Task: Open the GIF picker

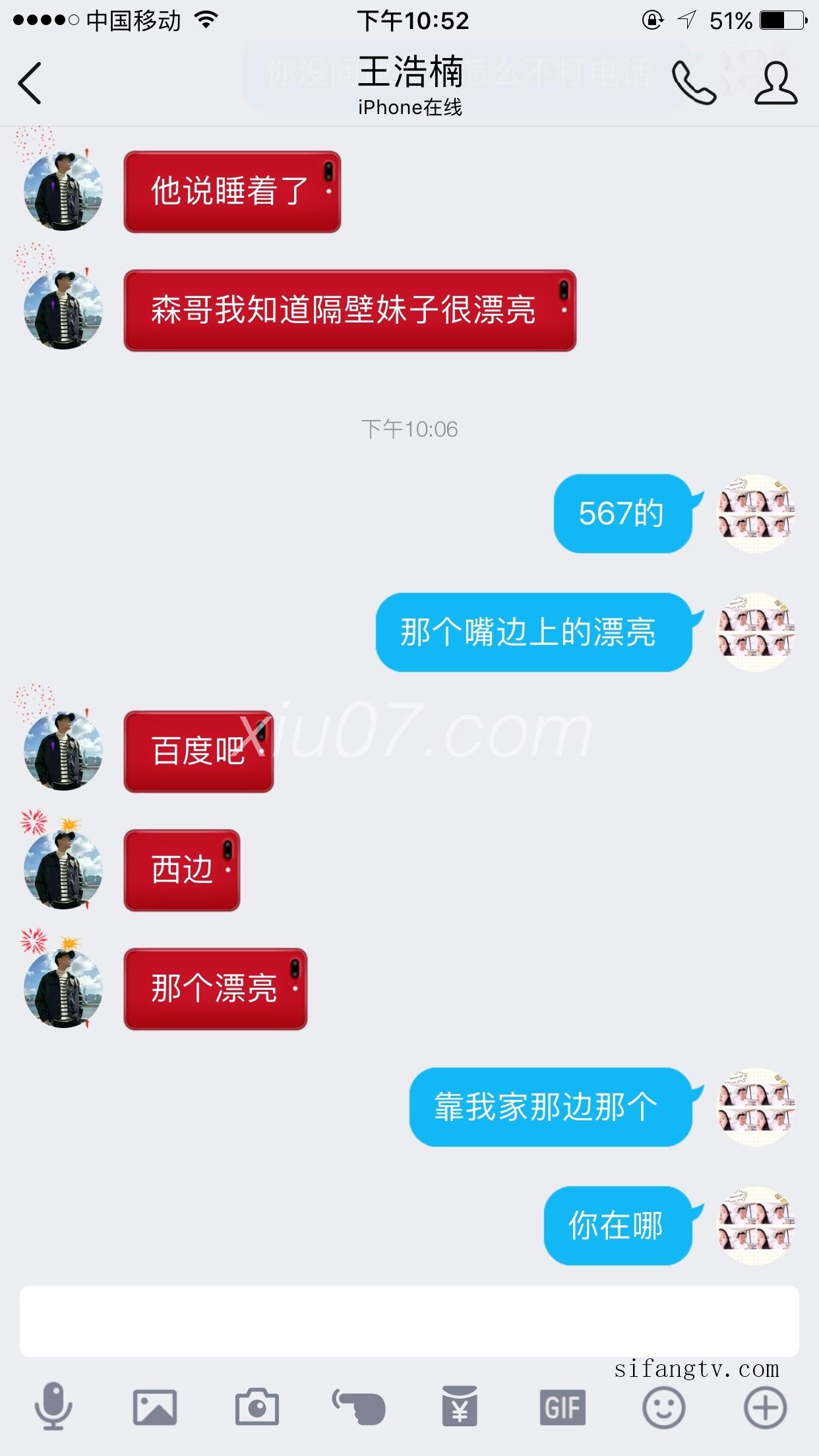Action: pos(562,1407)
